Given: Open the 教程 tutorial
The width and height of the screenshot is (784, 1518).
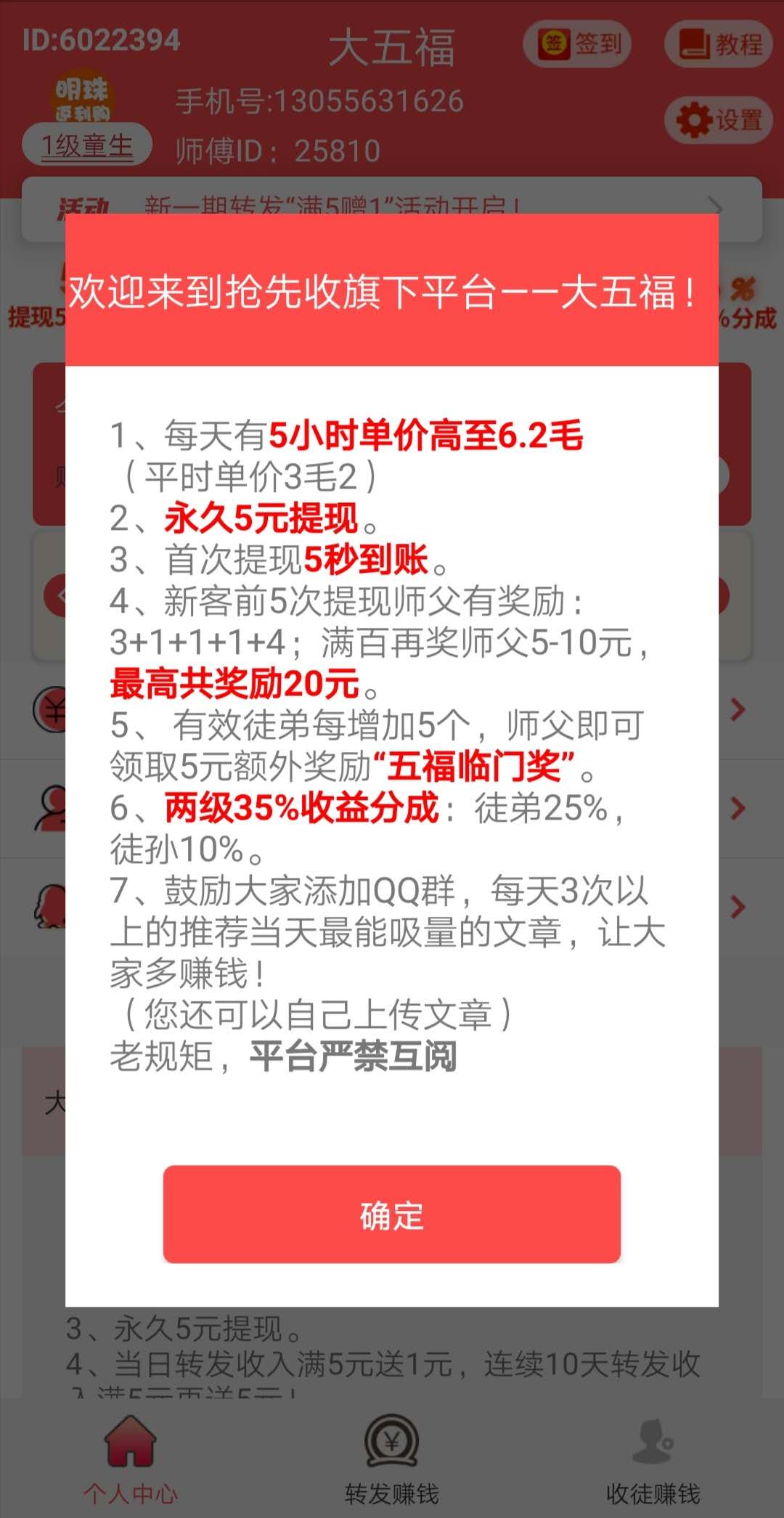Looking at the screenshot, I should coord(719,44).
